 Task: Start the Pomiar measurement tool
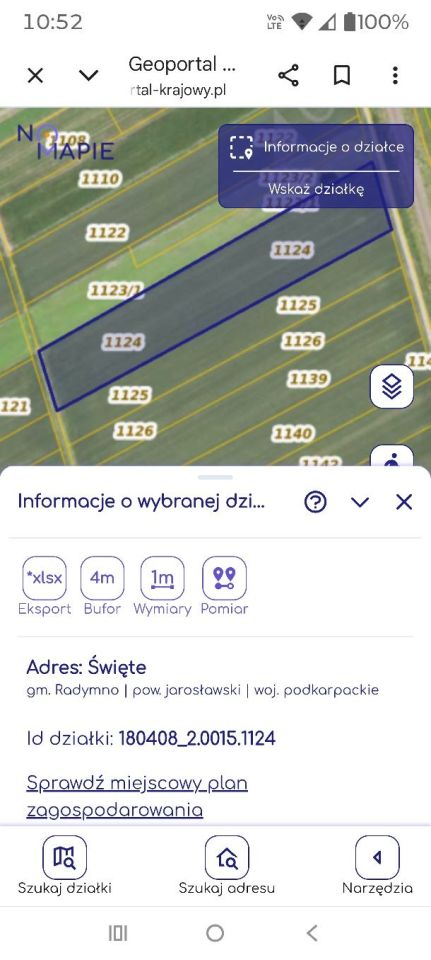coord(225,586)
